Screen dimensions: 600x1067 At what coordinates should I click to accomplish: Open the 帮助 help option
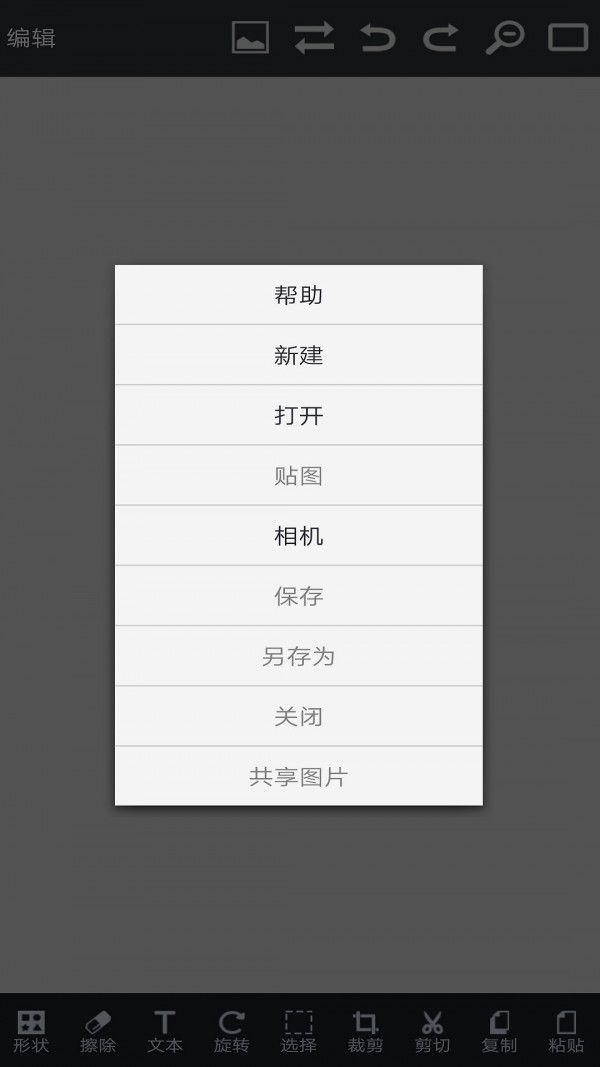[x=299, y=295]
